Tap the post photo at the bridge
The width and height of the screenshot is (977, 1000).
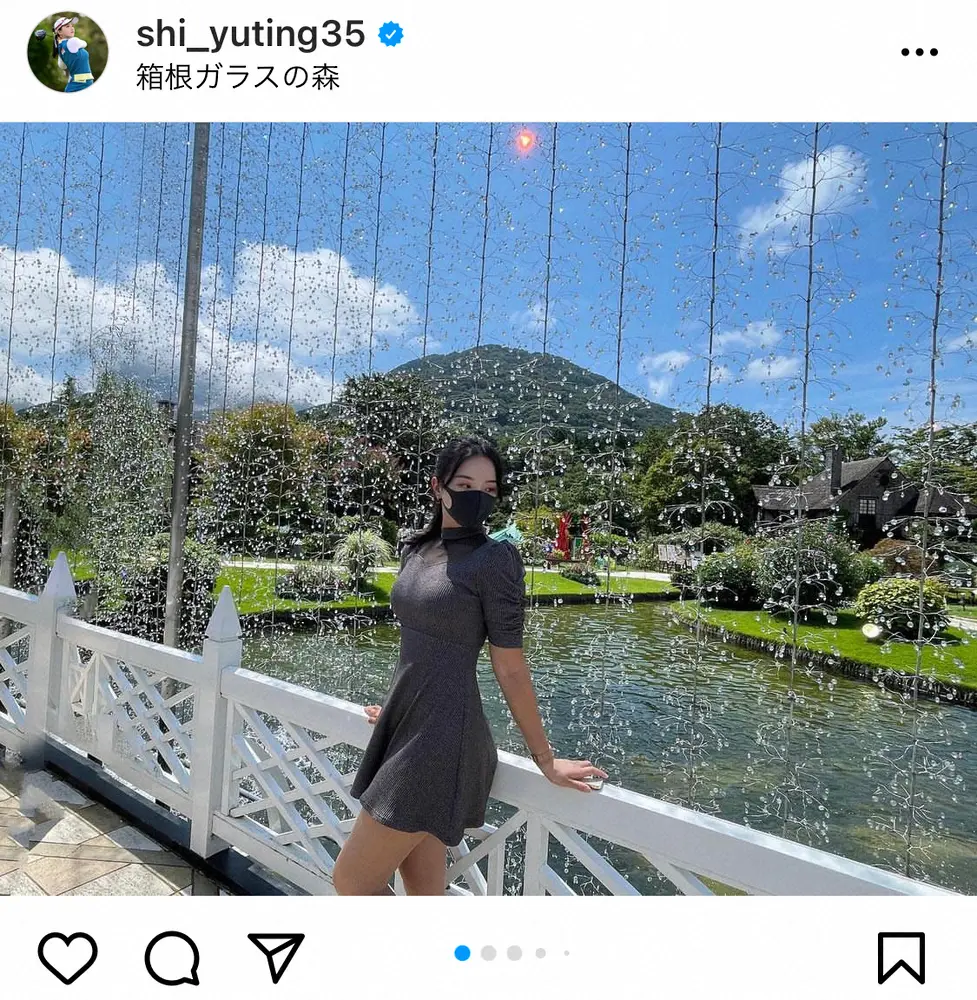pos(488,510)
